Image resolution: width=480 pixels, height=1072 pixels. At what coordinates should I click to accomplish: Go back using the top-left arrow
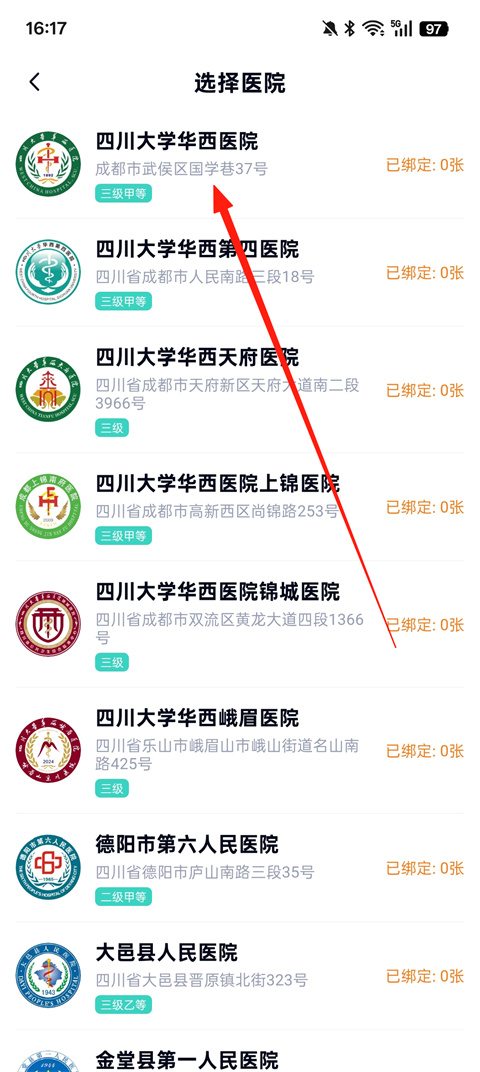tap(35, 82)
